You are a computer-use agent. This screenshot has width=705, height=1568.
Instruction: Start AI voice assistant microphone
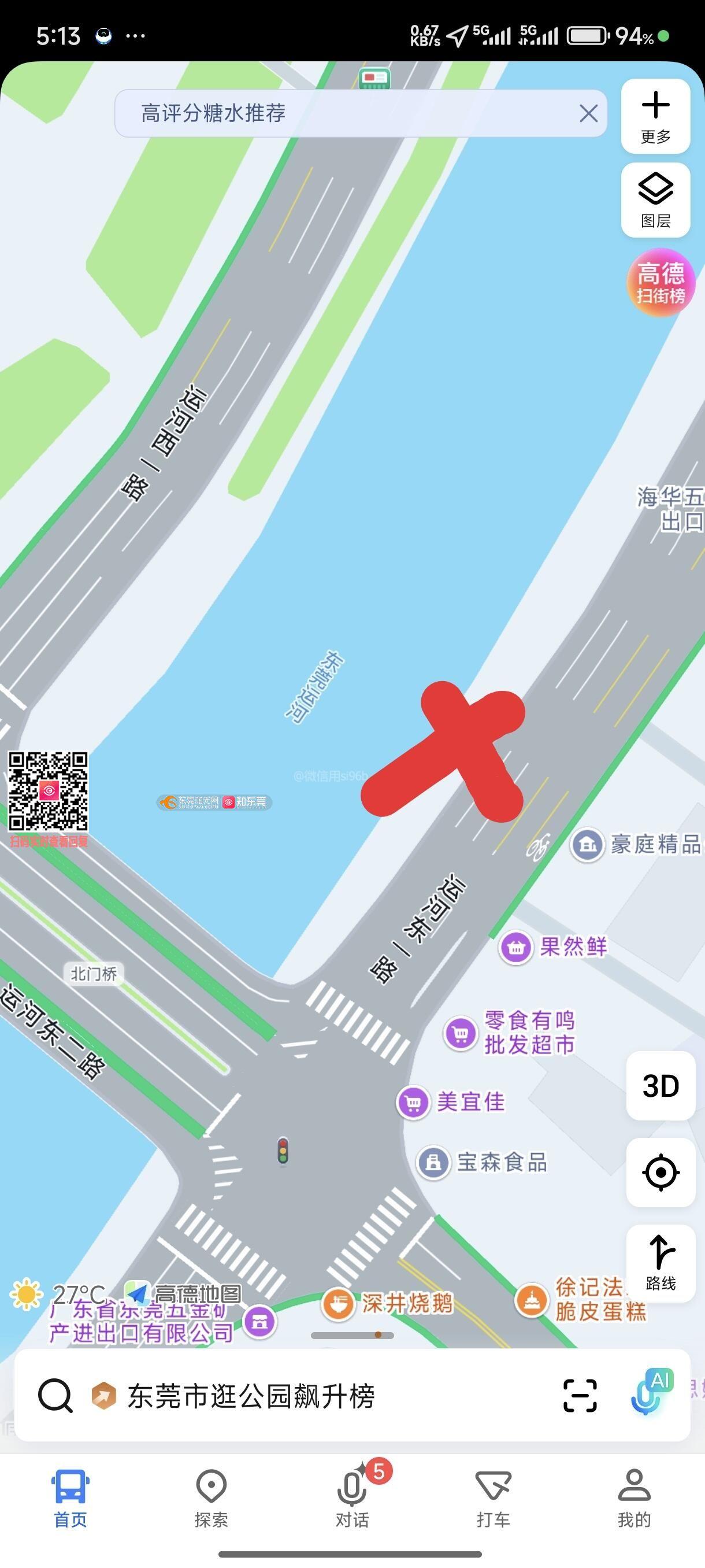coord(647,1394)
